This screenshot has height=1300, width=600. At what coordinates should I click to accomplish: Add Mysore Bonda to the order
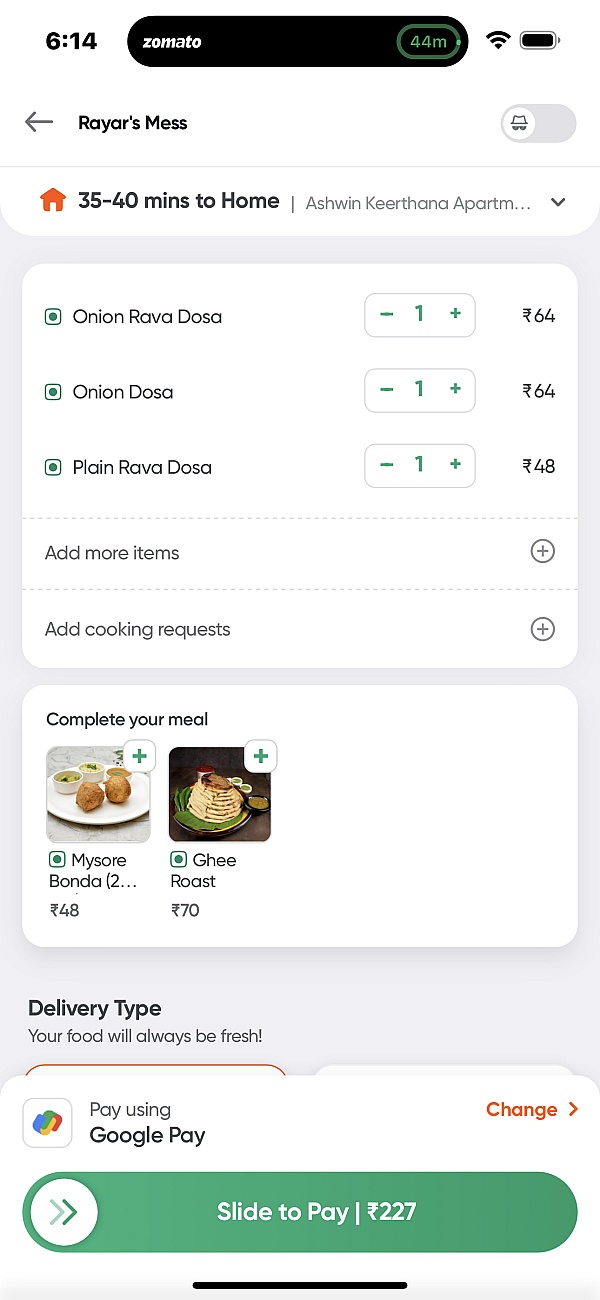click(x=139, y=756)
